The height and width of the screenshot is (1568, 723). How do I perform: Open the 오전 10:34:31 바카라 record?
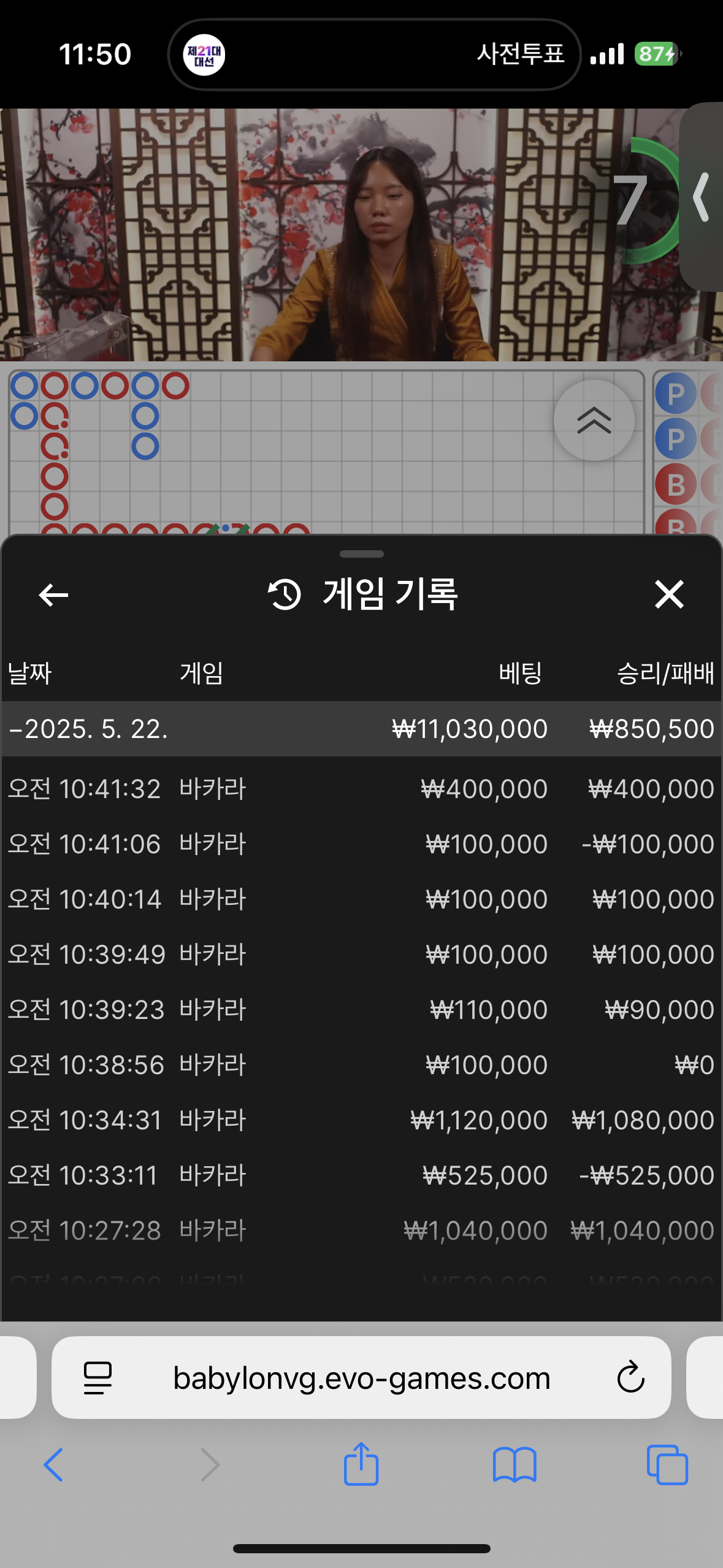tap(361, 1120)
